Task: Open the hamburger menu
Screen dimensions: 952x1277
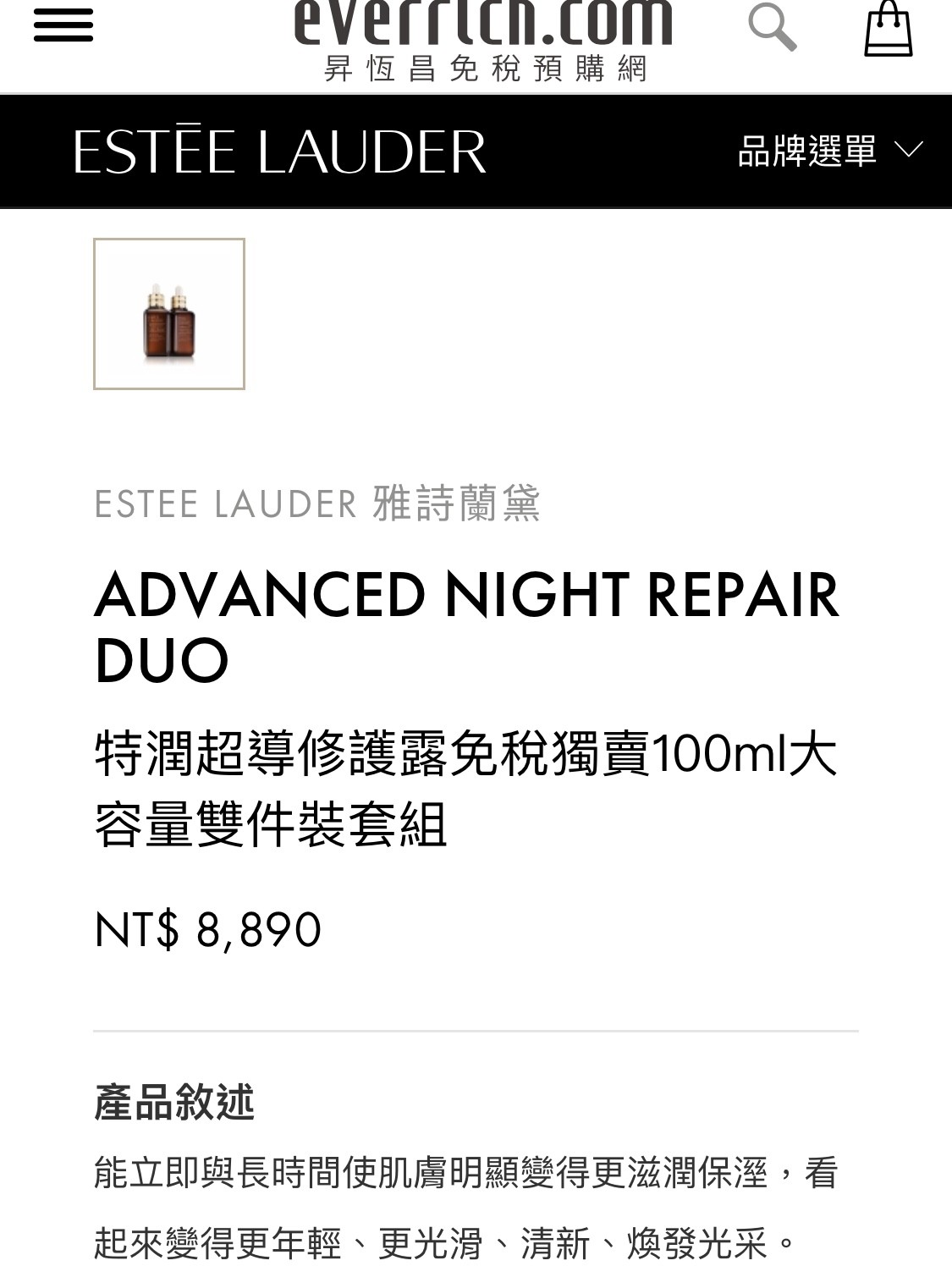Action: pos(63,25)
